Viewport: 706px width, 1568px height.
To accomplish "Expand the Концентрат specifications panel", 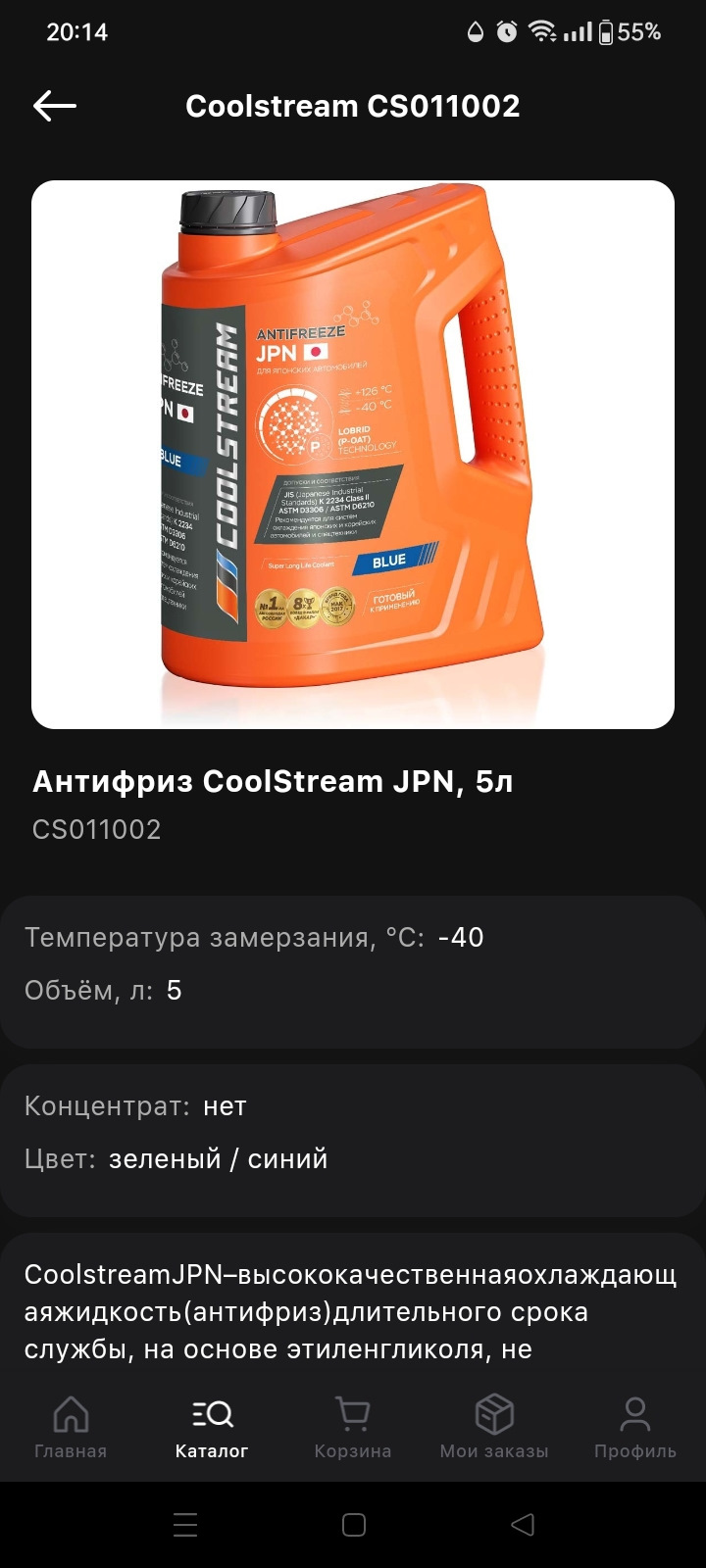I will click(x=353, y=1132).
